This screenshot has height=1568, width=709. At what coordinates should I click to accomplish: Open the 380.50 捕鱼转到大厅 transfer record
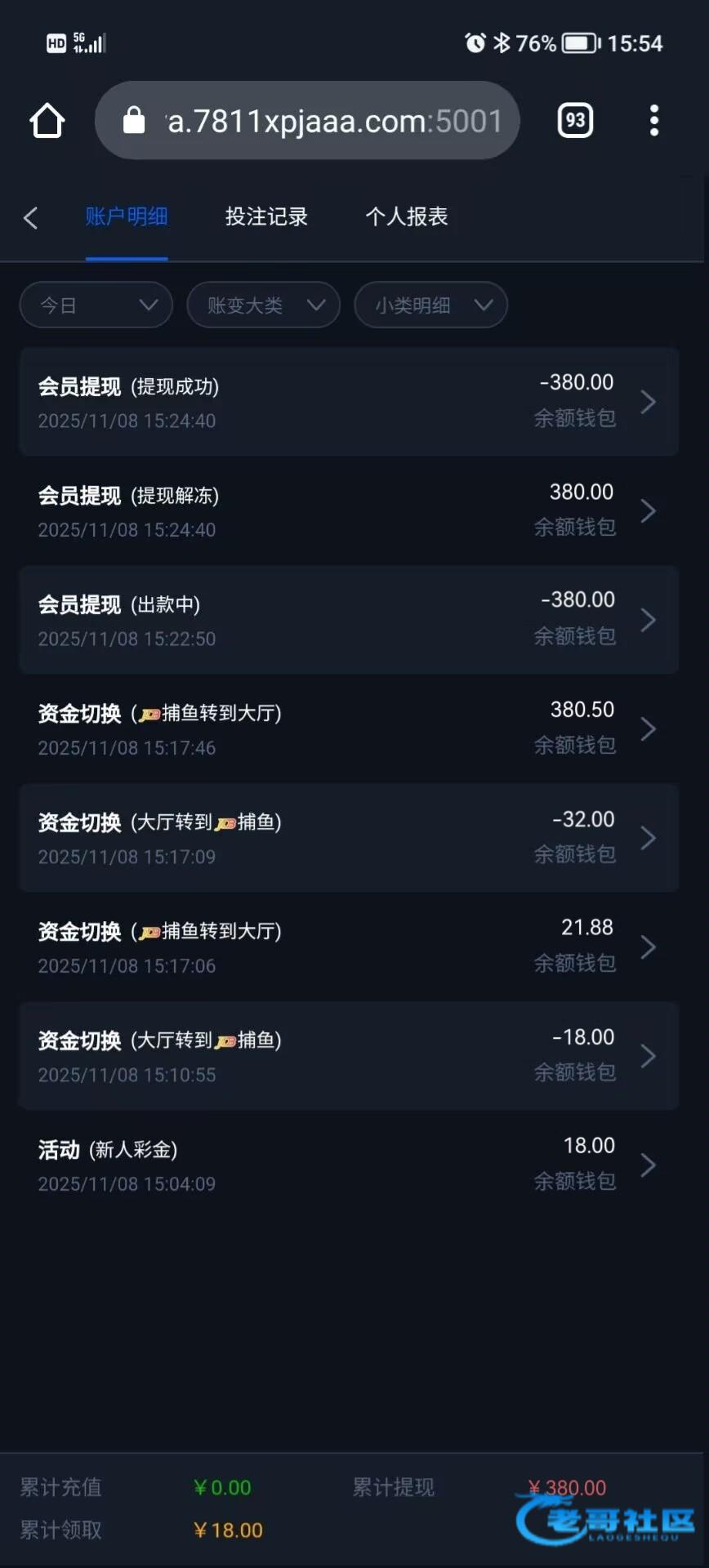(349, 729)
